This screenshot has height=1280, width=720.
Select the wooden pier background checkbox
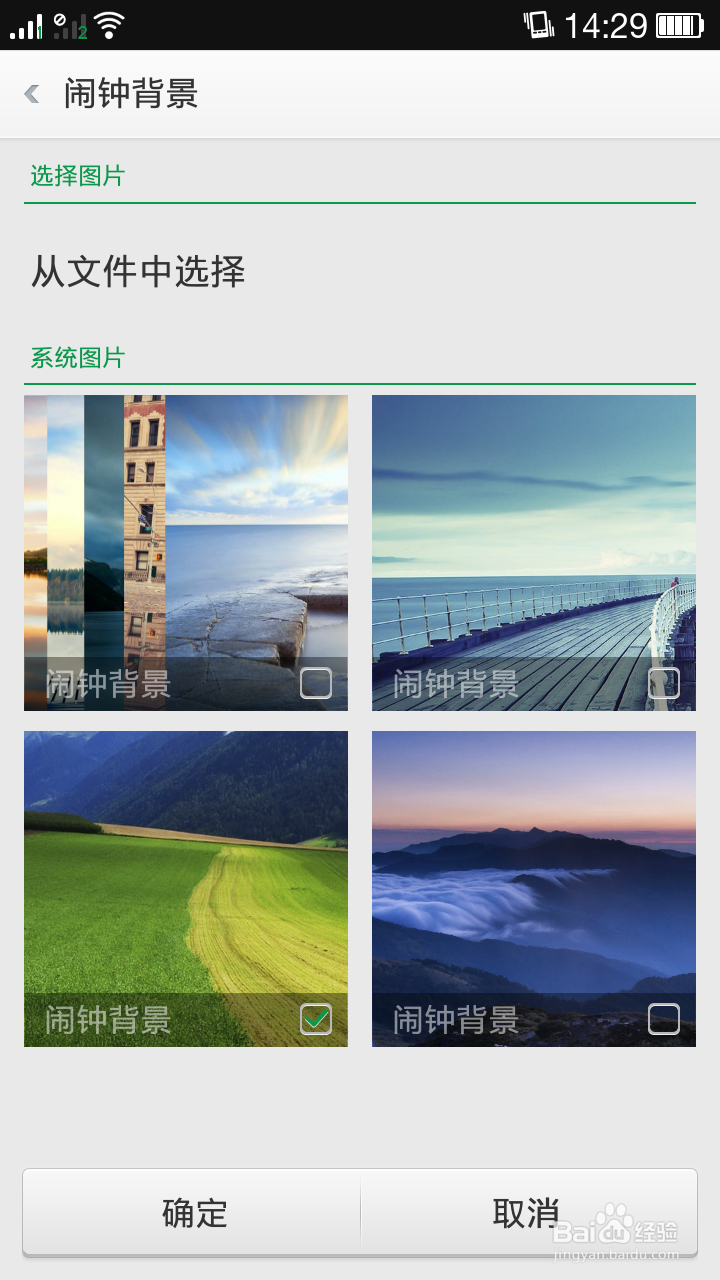coord(664,683)
